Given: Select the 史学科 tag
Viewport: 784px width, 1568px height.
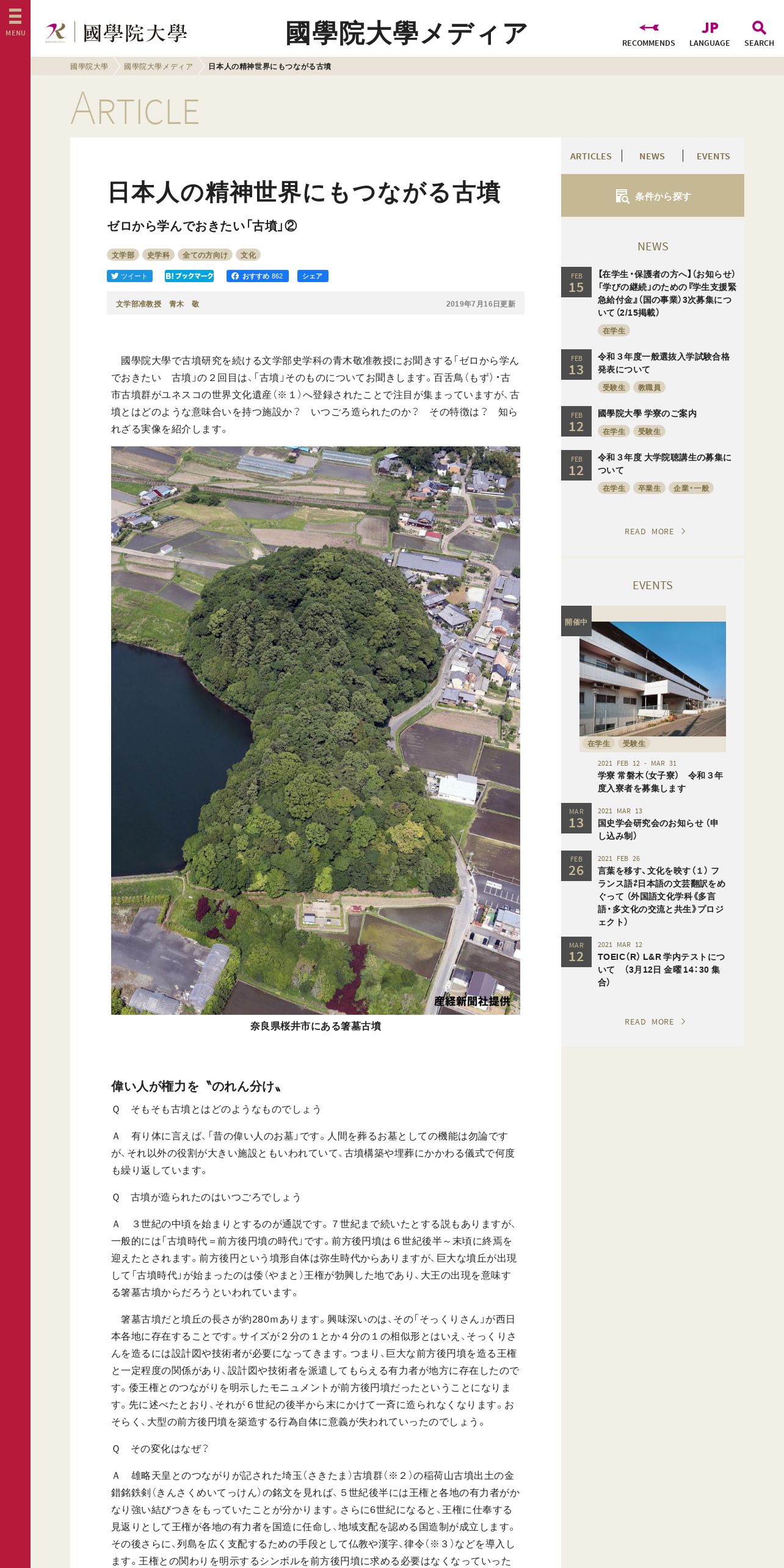Looking at the screenshot, I should 159,255.
